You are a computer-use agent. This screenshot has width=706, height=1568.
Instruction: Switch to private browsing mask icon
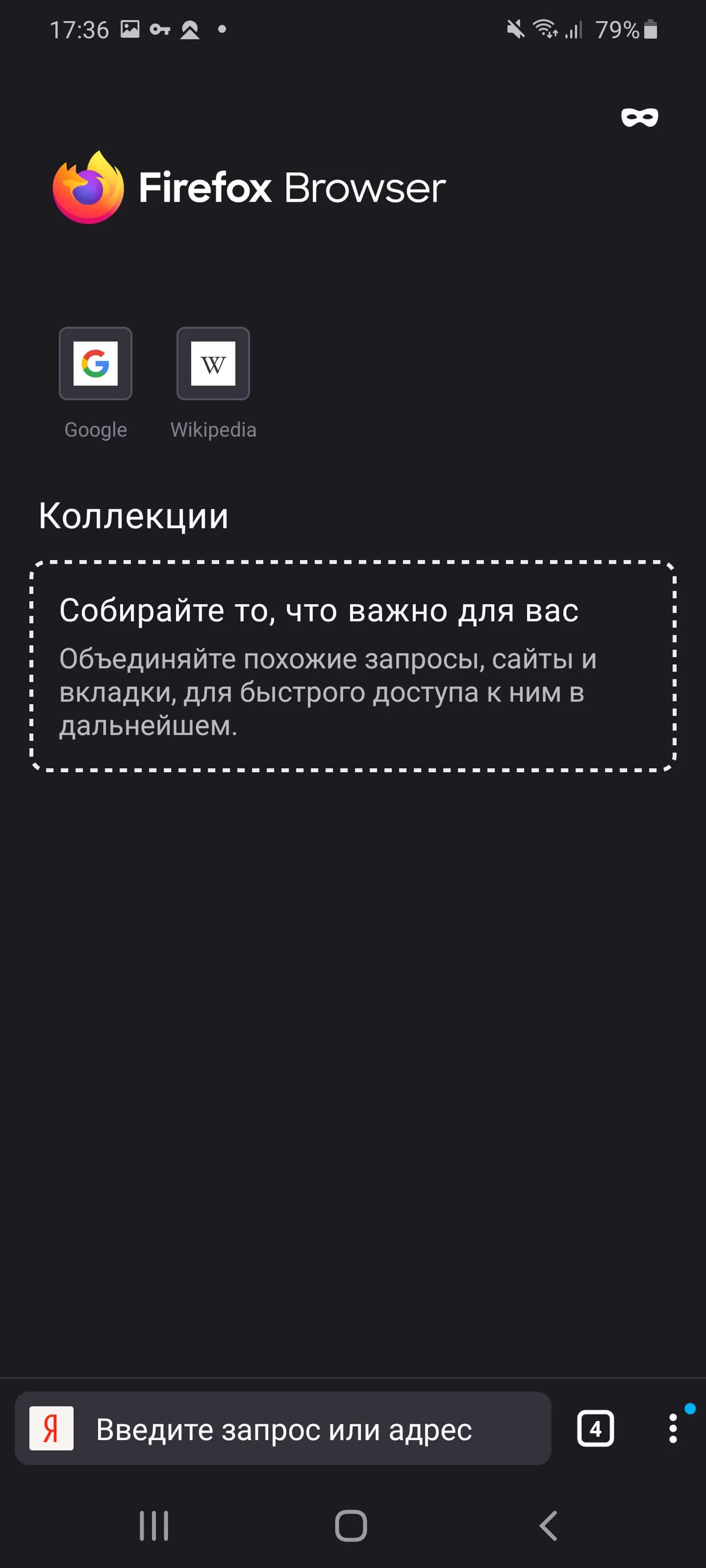[x=639, y=117]
